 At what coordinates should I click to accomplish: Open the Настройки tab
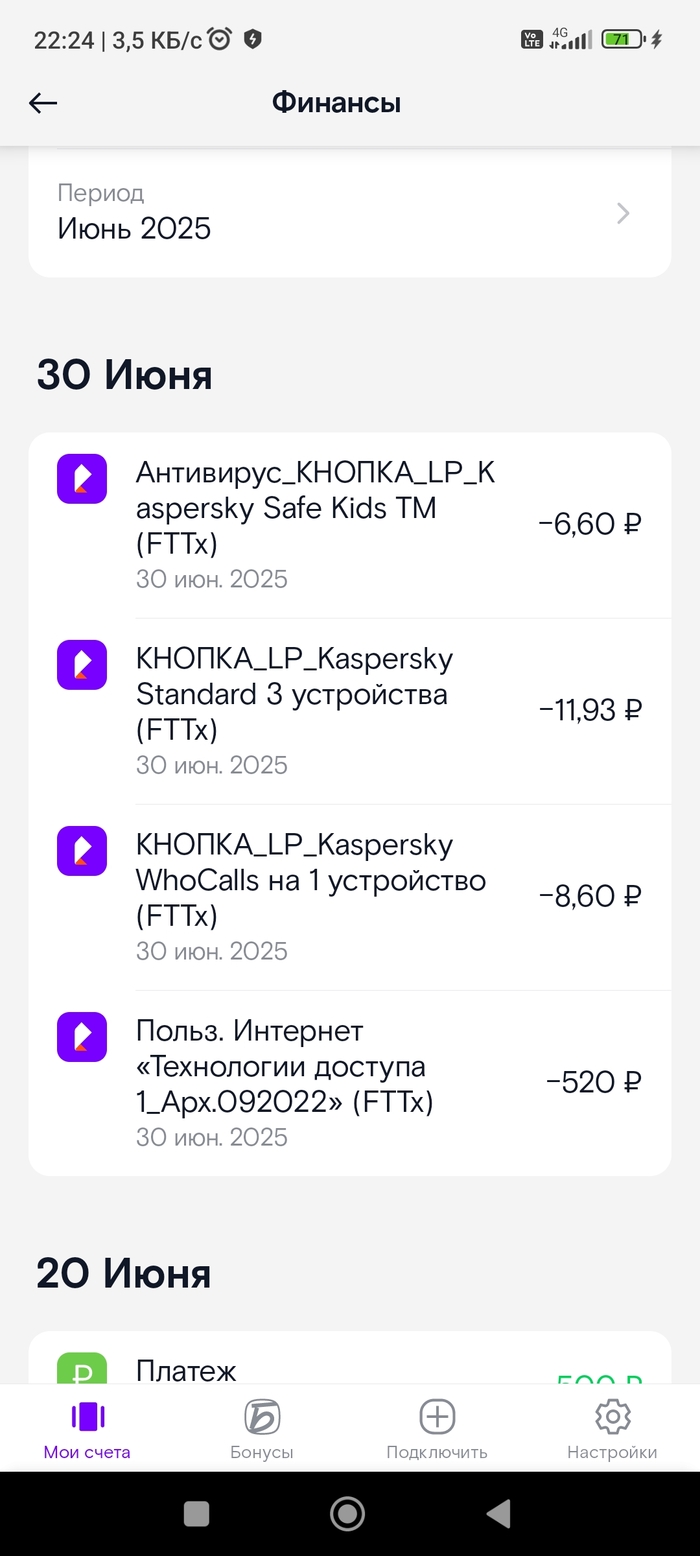tap(612, 1429)
